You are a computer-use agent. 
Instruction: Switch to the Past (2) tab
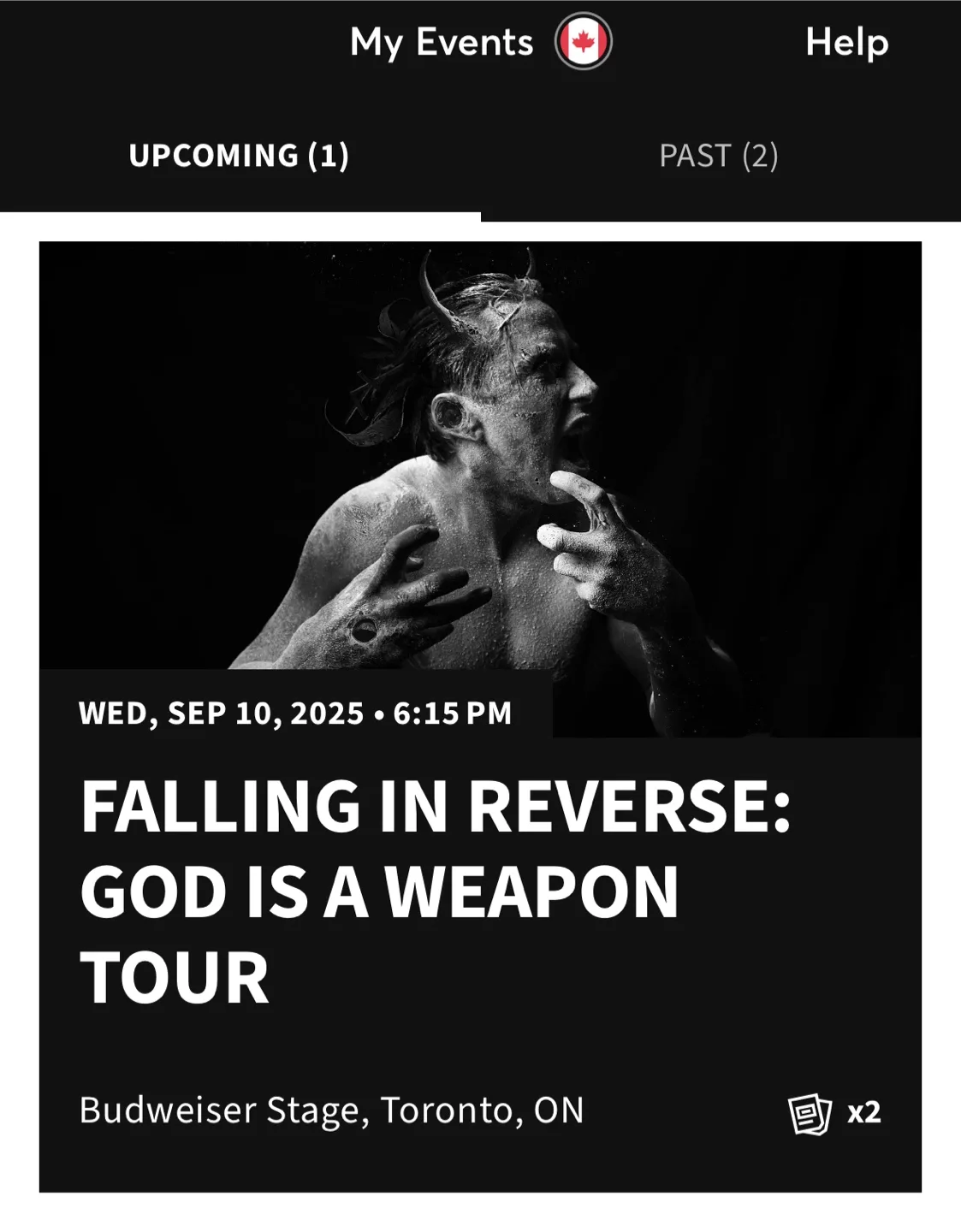pyautogui.click(x=719, y=156)
